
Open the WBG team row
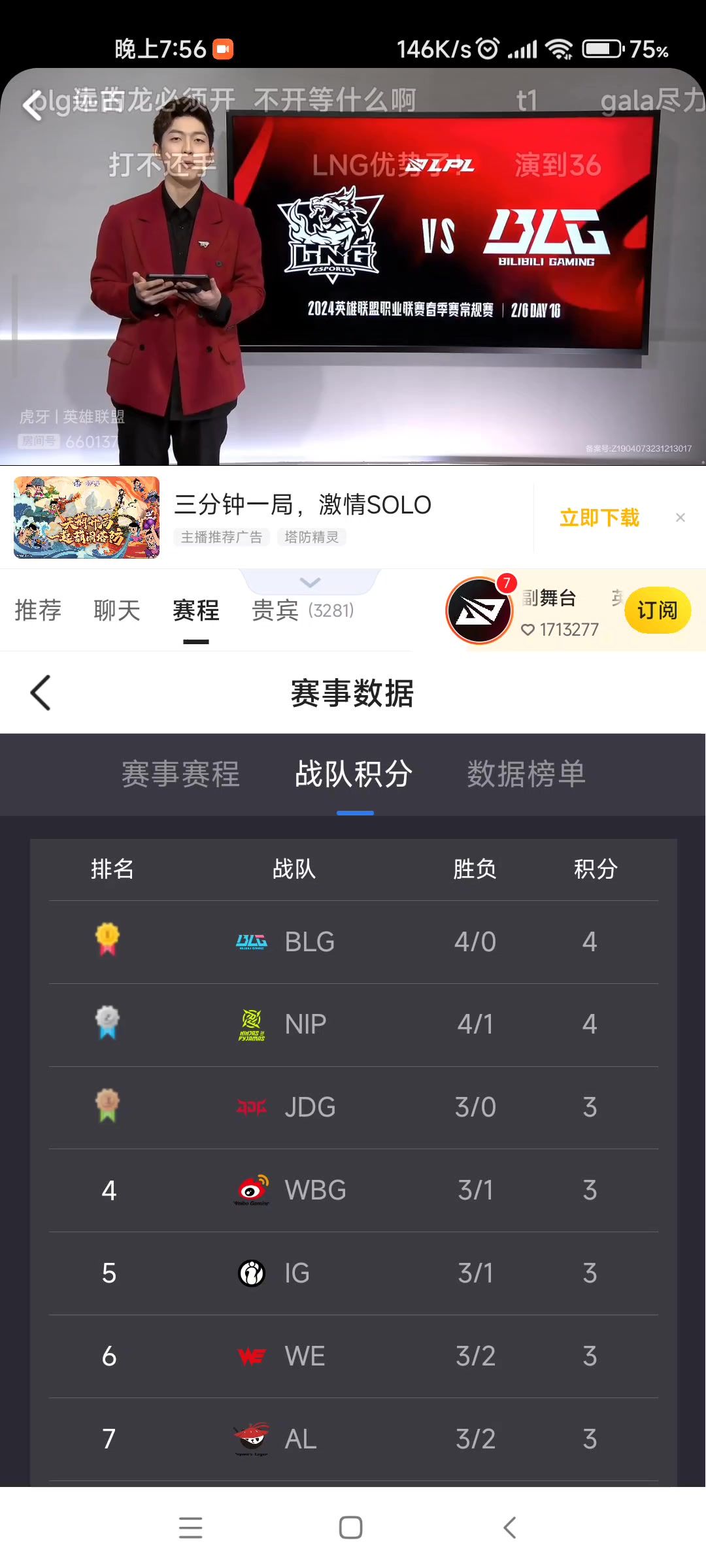click(x=353, y=1190)
